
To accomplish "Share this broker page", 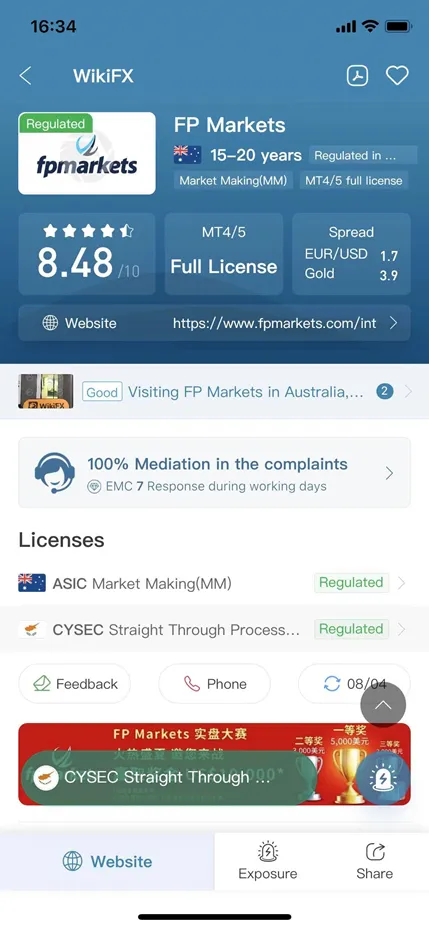I will tap(374, 861).
